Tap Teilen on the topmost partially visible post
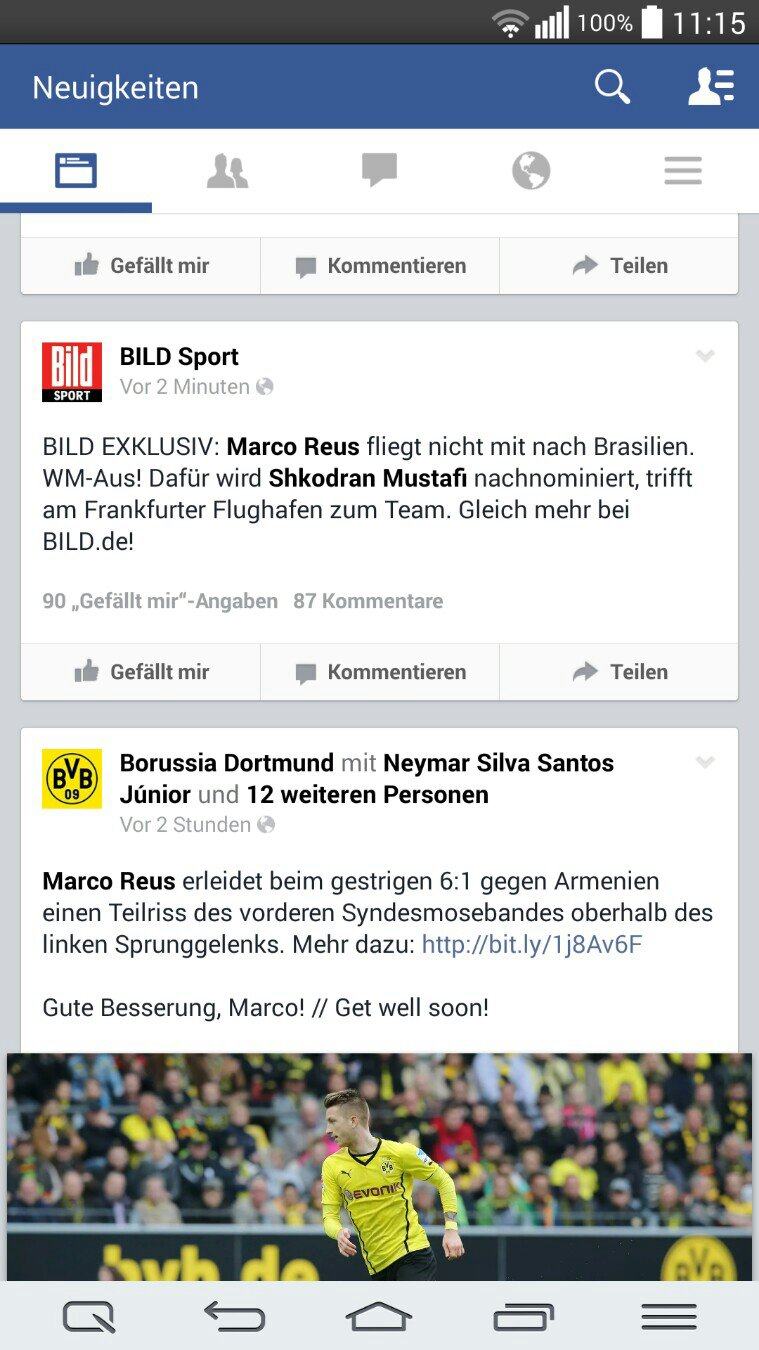Image resolution: width=759 pixels, height=1350 pixels. pos(619,266)
